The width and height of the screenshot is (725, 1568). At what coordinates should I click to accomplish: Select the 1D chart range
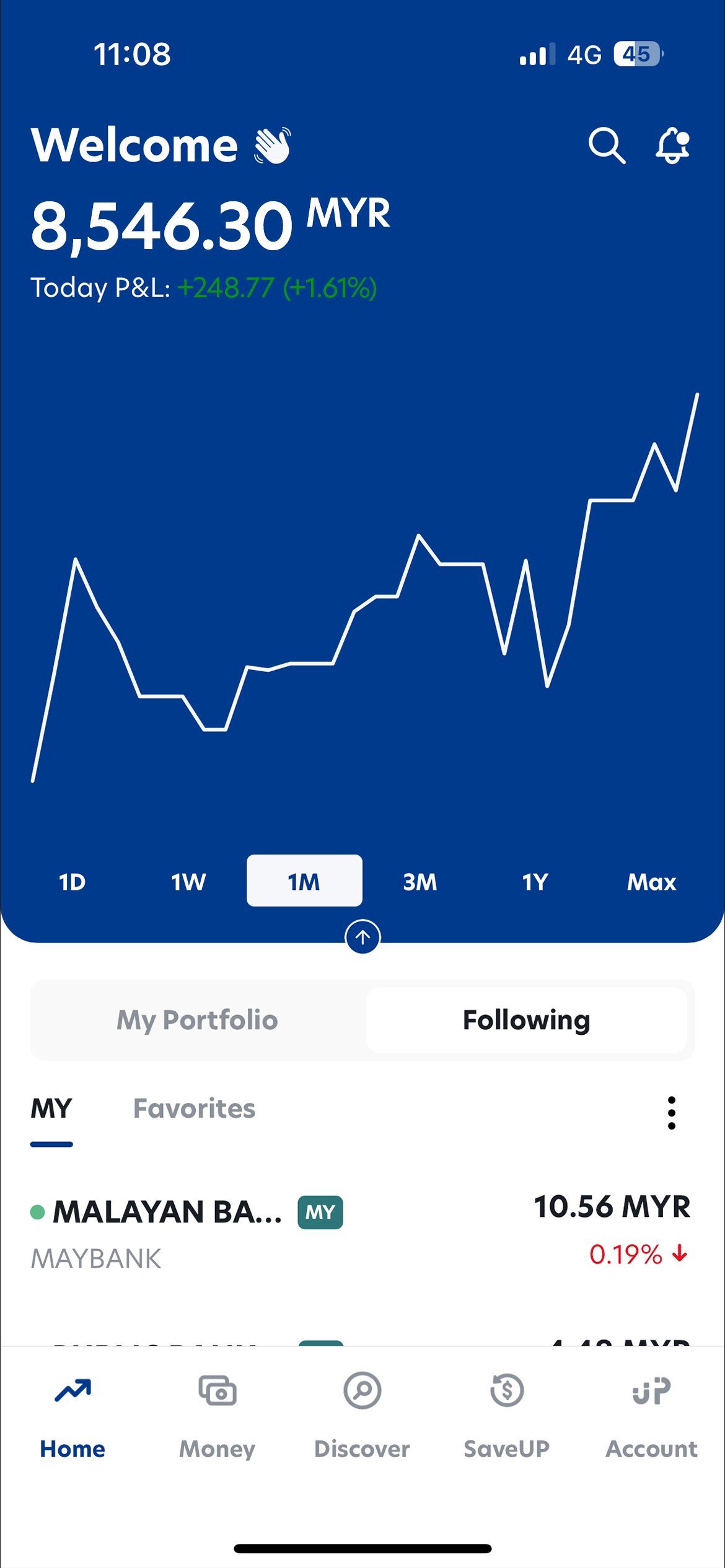[x=72, y=881]
